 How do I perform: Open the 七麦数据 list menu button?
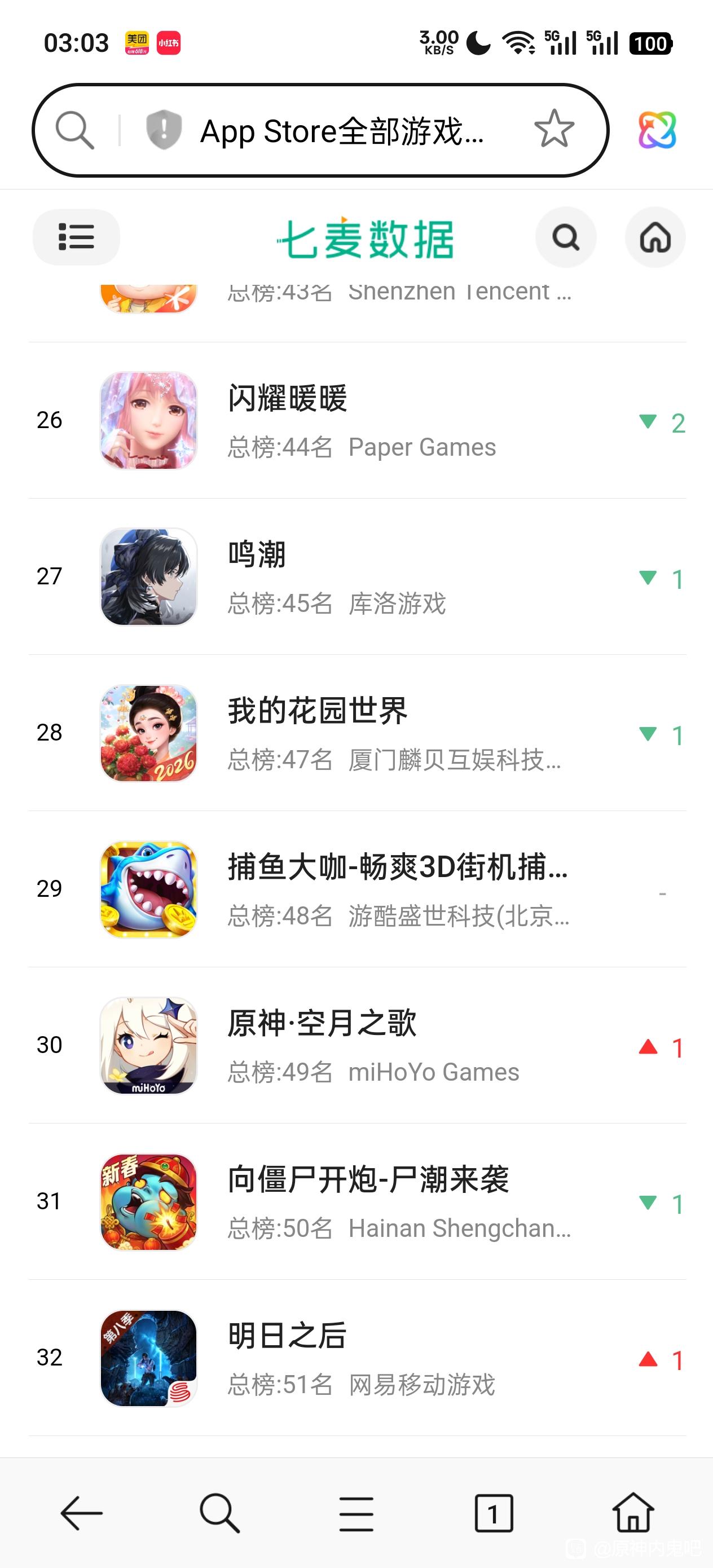[x=76, y=237]
